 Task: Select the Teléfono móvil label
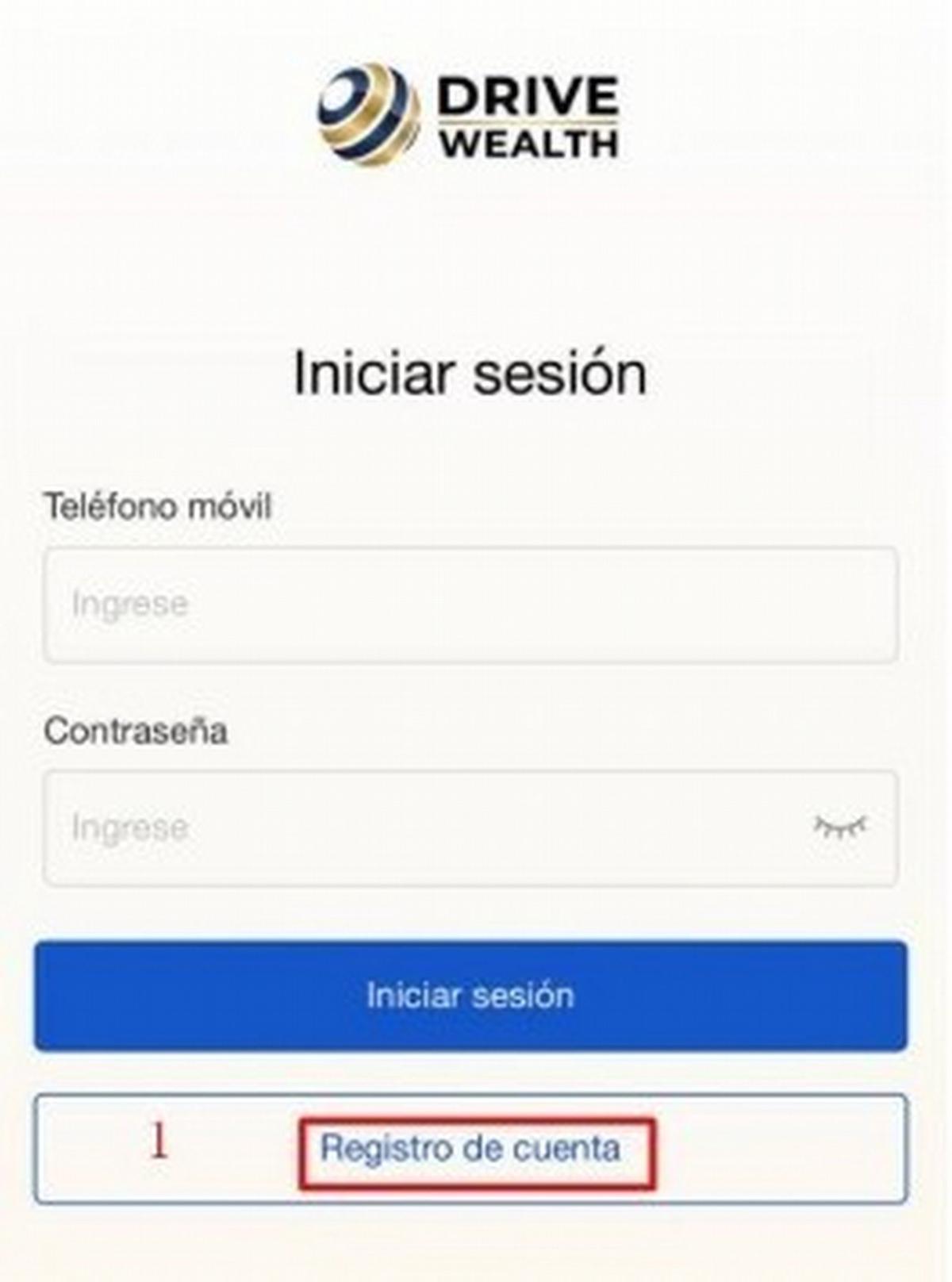point(157,503)
